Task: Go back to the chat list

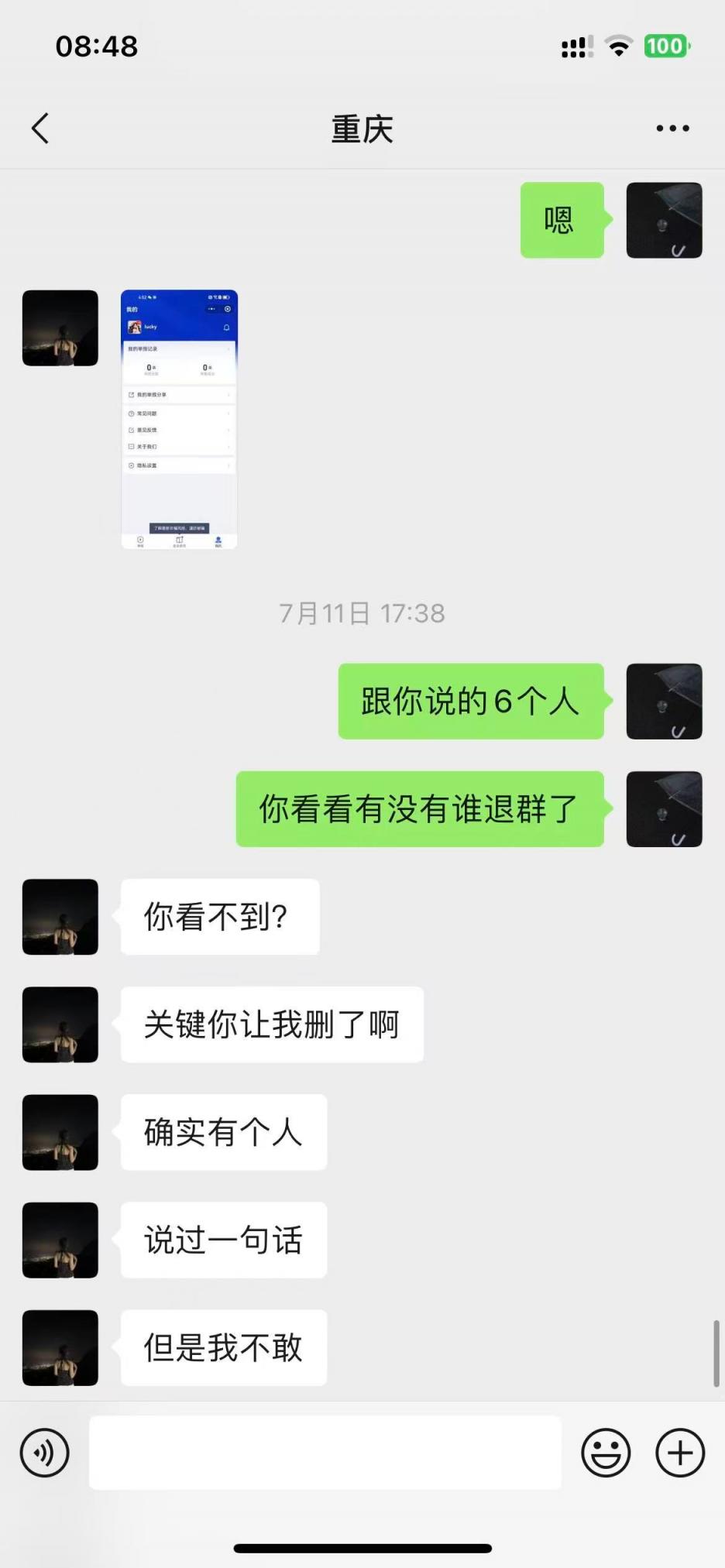Action: tap(40, 129)
